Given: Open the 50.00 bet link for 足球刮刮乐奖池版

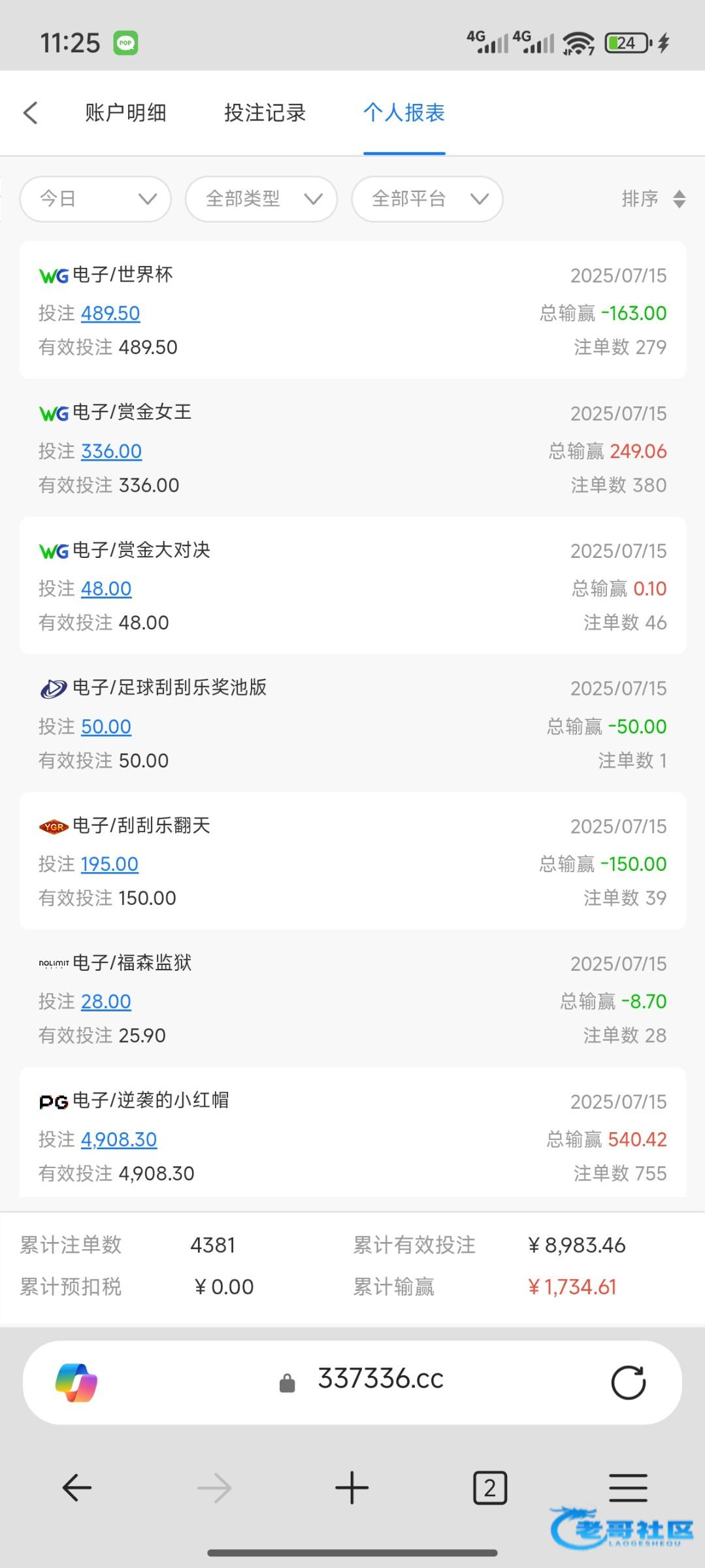Looking at the screenshot, I should point(106,727).
